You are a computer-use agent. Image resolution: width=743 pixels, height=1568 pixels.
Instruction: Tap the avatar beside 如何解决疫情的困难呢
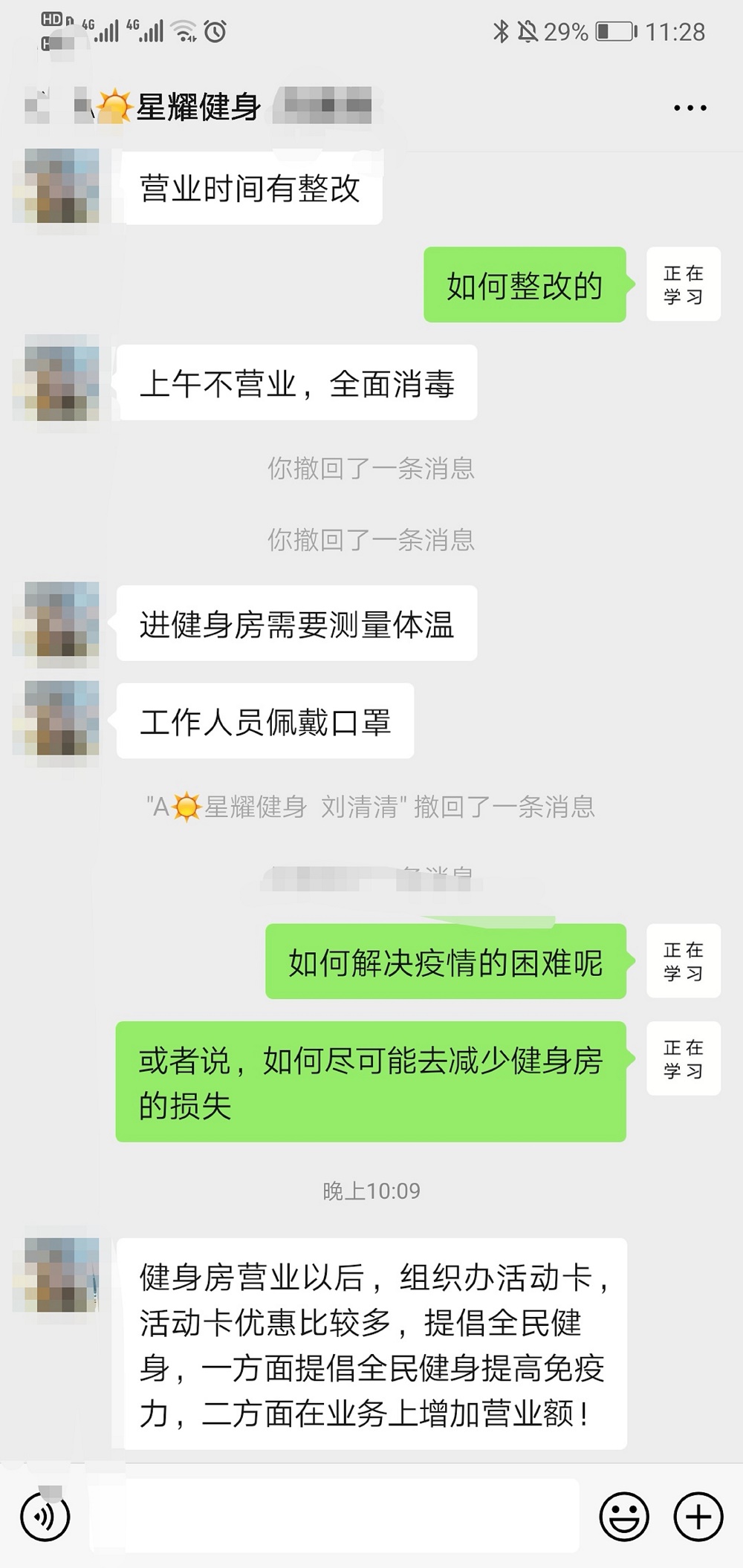click(x=684, y=960)
